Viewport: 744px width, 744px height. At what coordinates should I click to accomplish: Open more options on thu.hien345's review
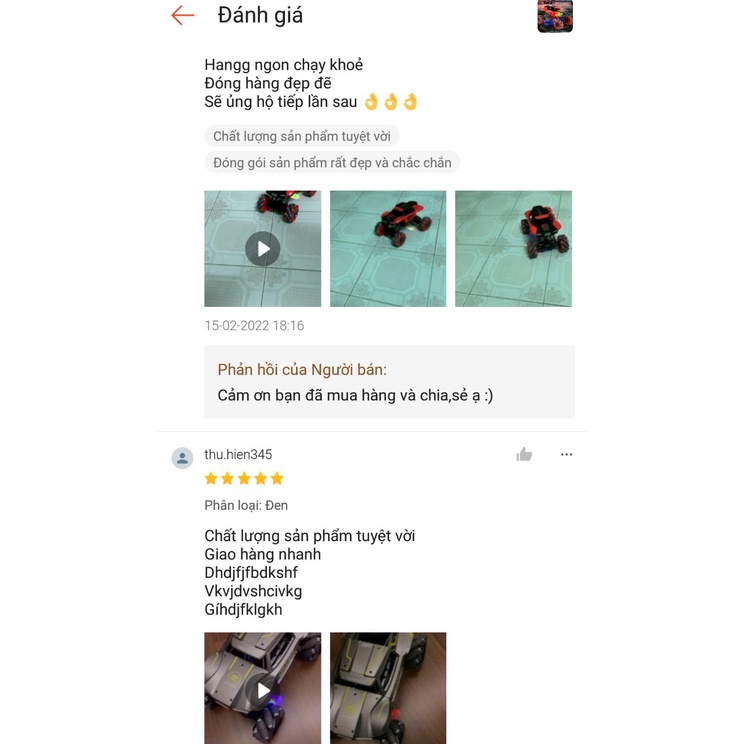click(x=567, y=455)
